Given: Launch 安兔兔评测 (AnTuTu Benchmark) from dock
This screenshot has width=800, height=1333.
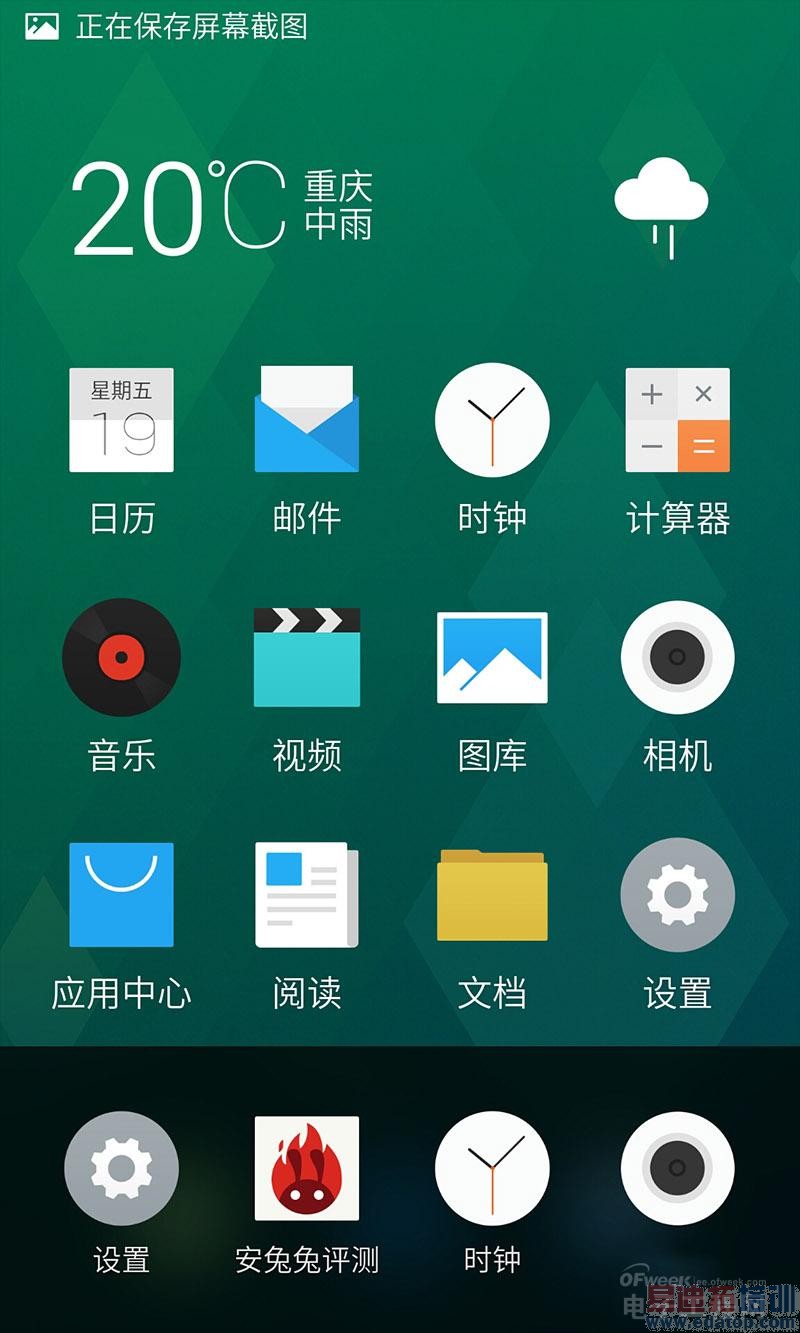Looking at the screenshot, I should coord(307,1168).
